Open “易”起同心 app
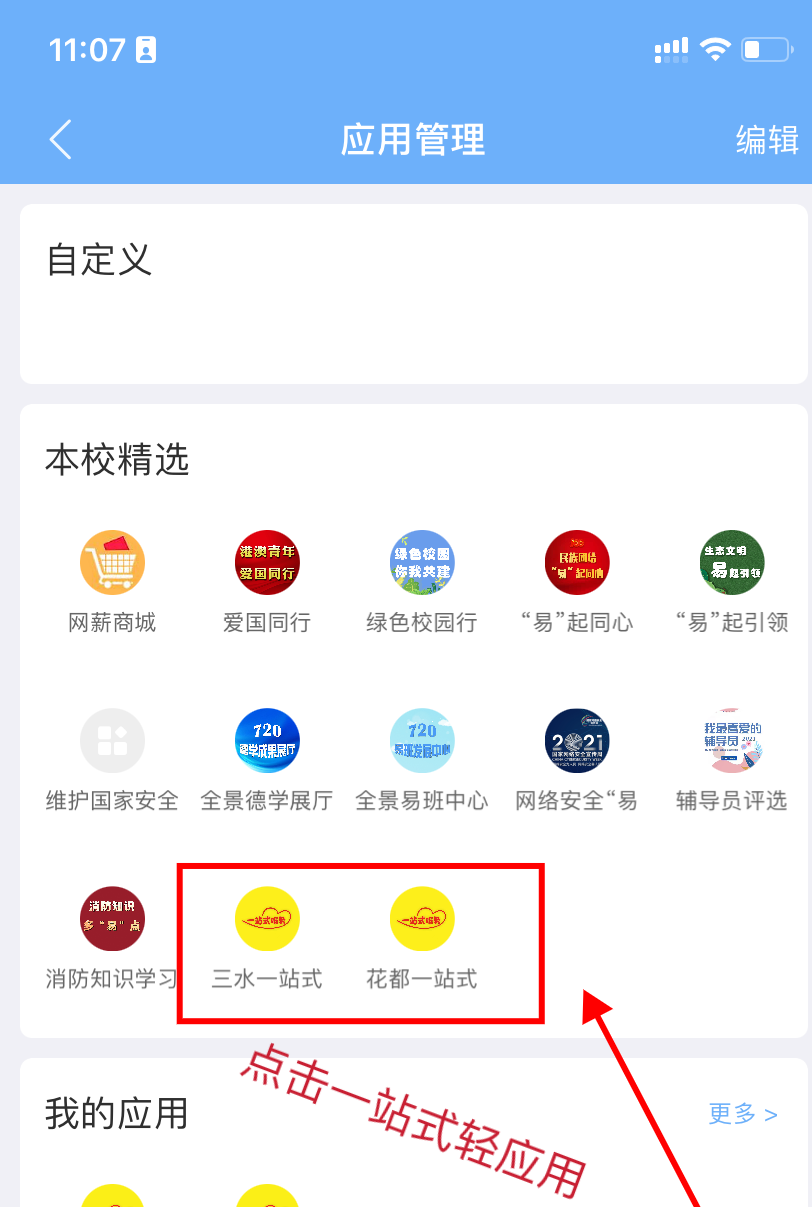812x1207 pixels. 577,563
